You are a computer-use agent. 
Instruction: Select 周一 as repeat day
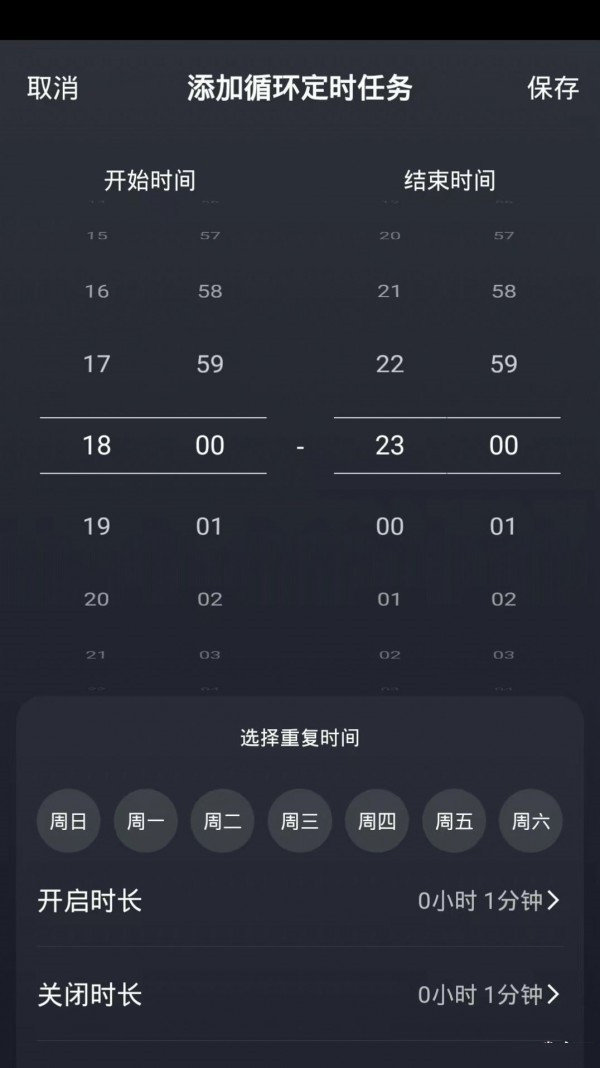point(146,822)
